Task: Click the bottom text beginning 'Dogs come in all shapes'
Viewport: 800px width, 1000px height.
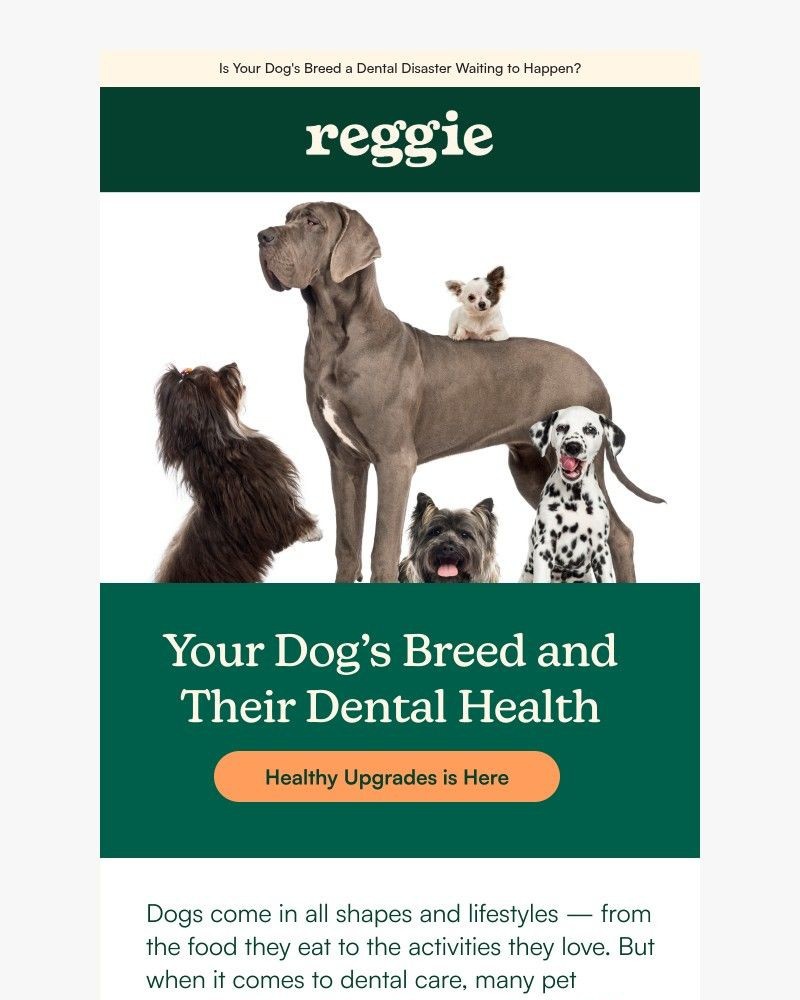Action: (x=397, y=915)
